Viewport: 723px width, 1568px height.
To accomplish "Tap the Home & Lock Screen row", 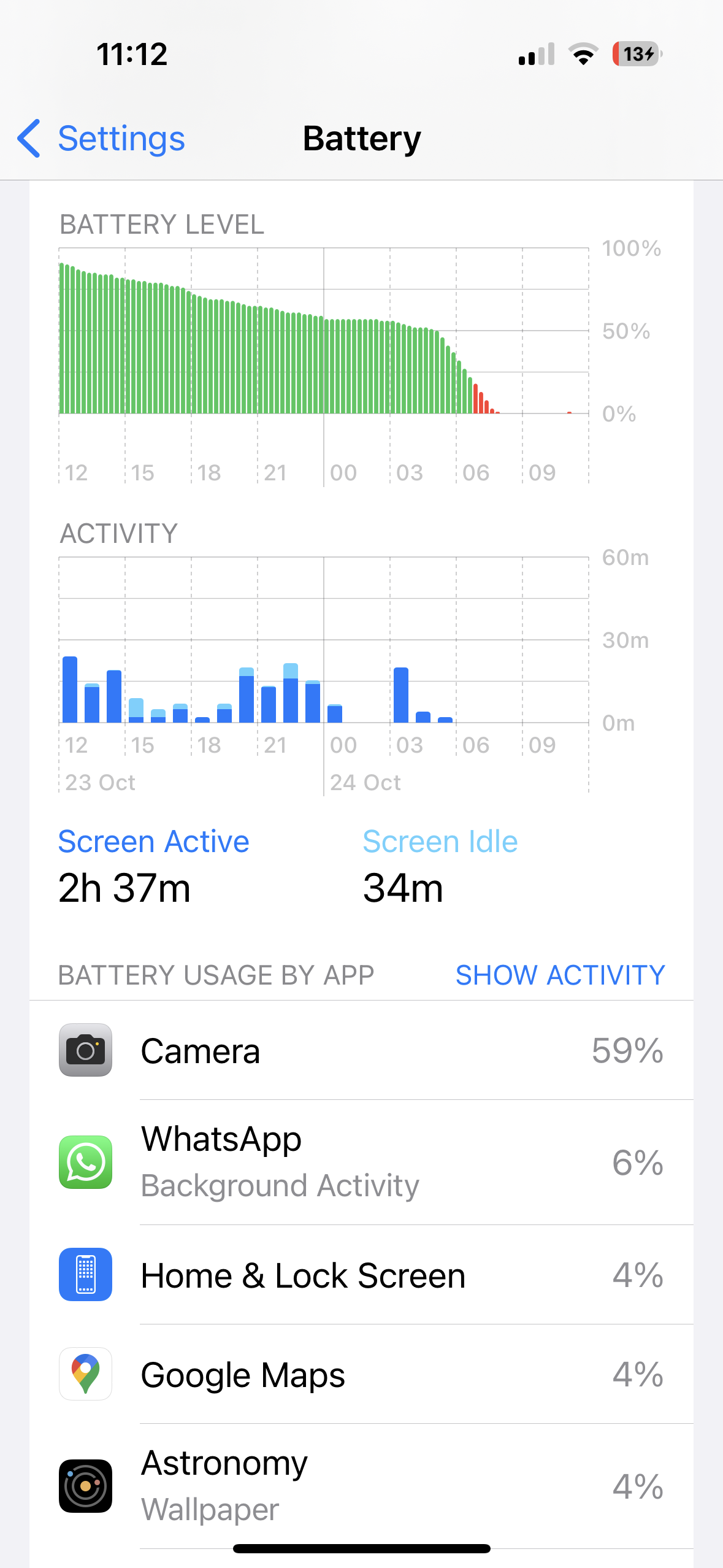I will coord(361,1275).
